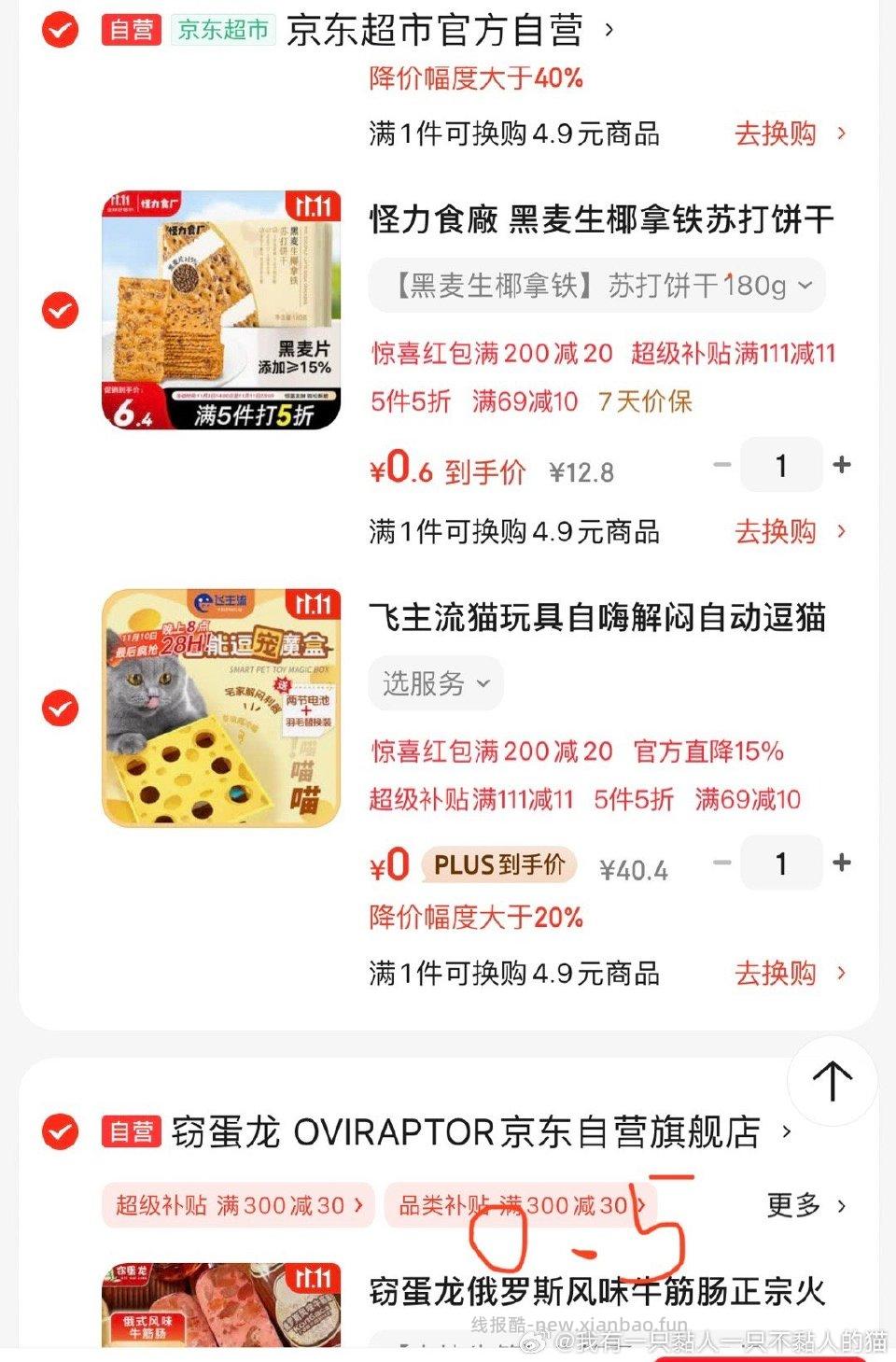Tap the PLUS 到手价 membership badge
Image resolution: width=896 pixels, height=1362 pixels.
click(x=500, y=865)
